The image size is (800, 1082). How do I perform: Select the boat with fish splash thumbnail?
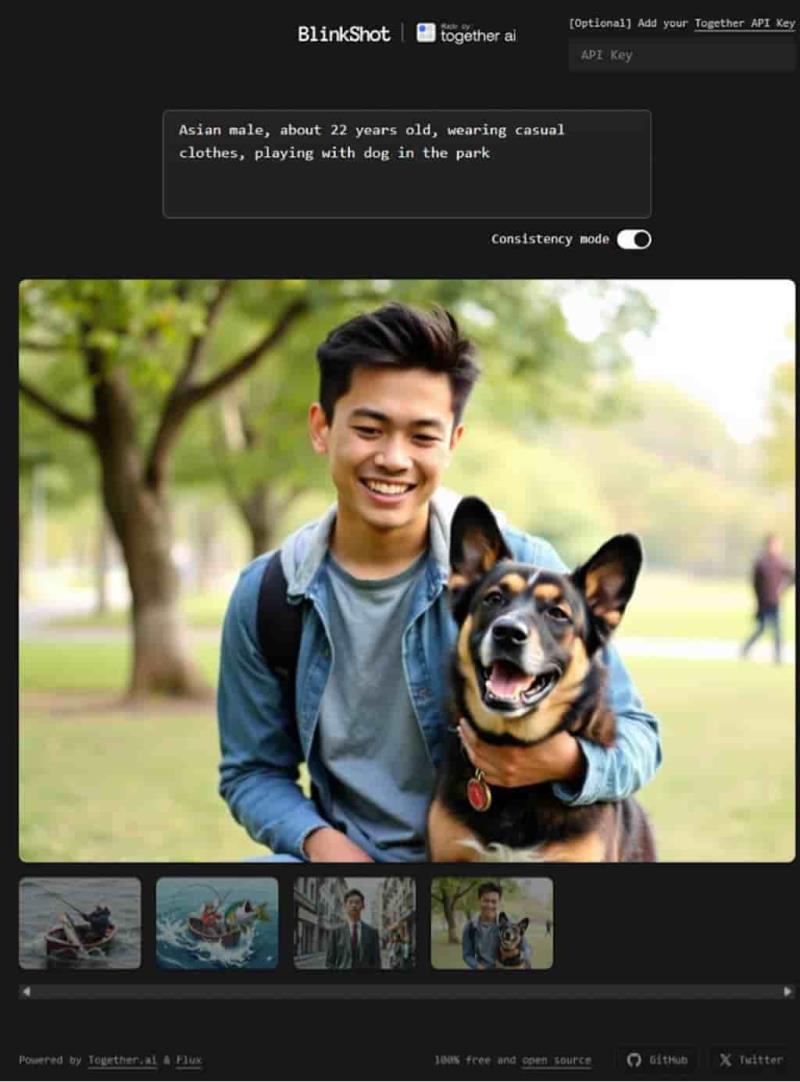pos(217,923)
